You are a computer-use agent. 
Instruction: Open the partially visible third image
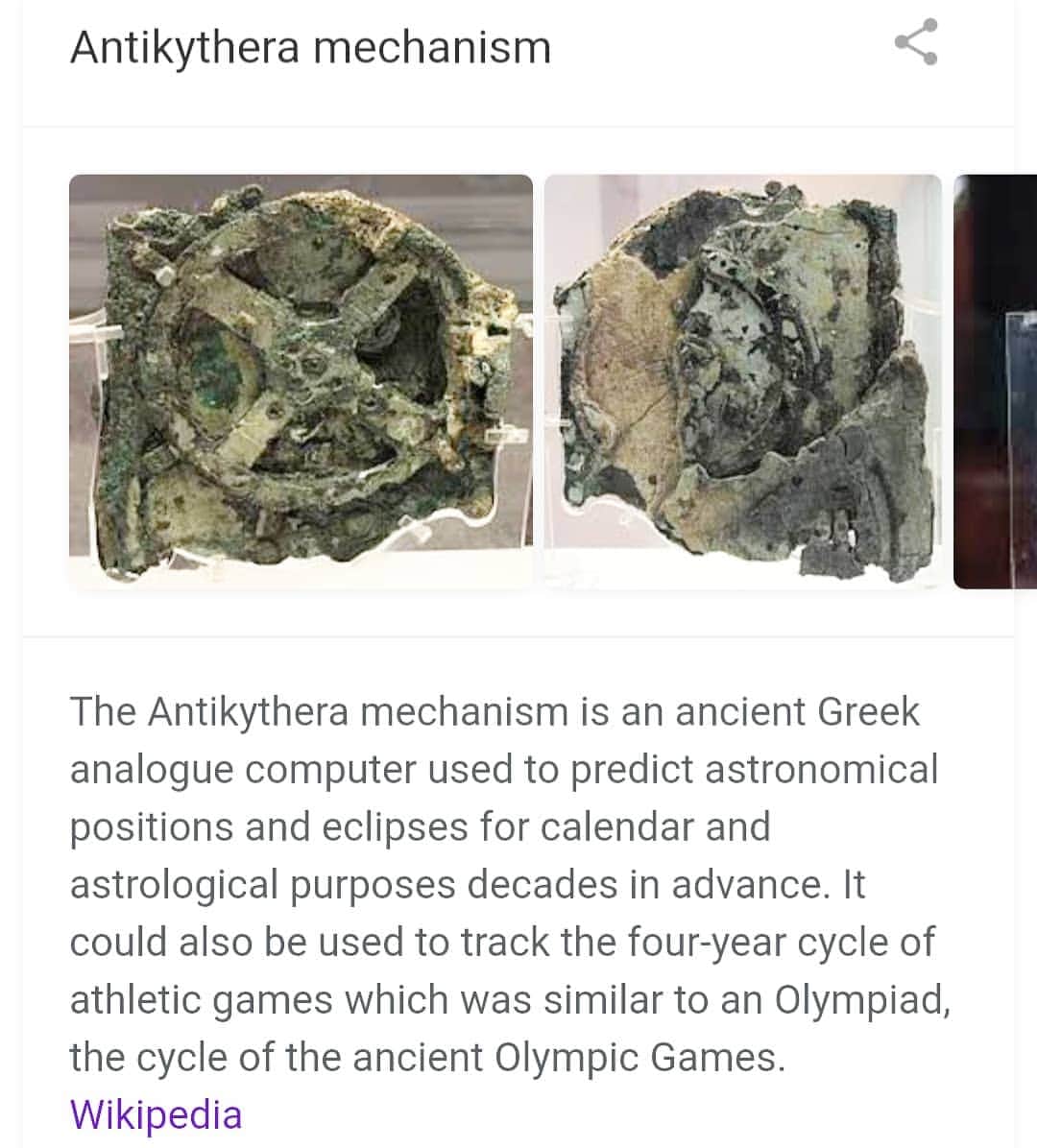[x=997, y=380]
